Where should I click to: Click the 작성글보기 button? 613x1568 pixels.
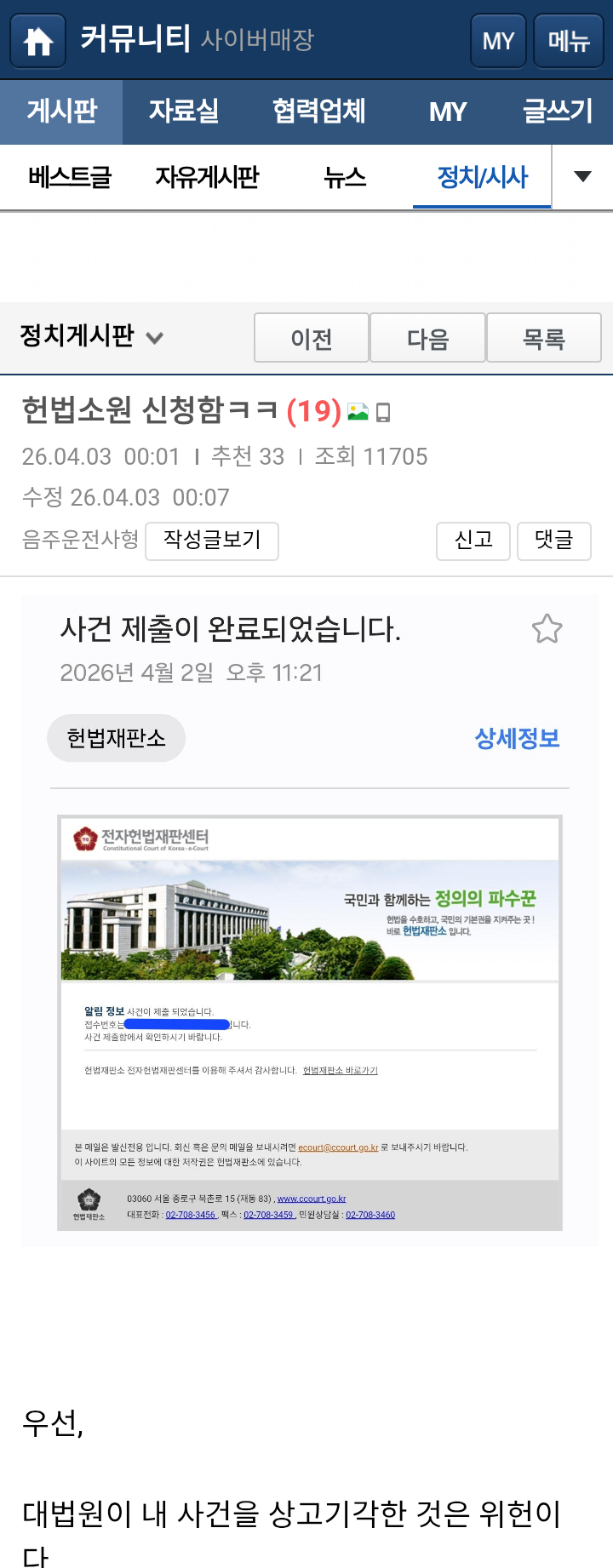coord(211,541)
